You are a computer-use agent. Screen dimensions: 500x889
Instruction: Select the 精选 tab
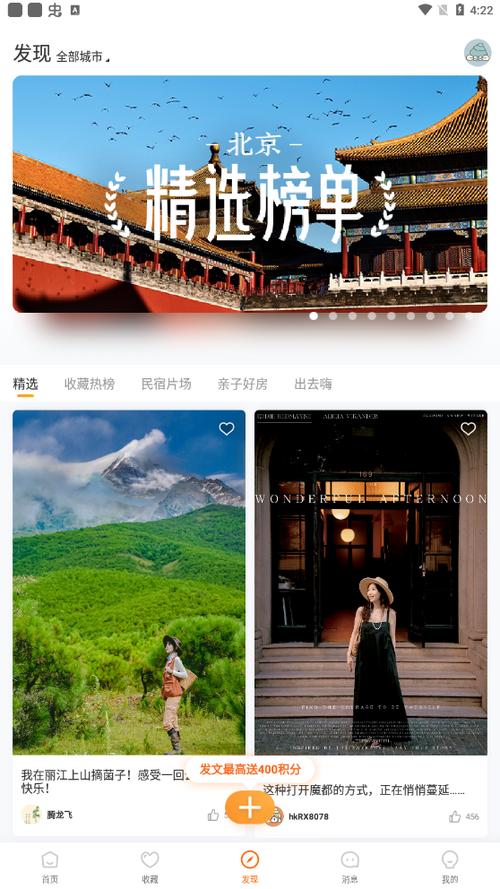coord(26,384)
